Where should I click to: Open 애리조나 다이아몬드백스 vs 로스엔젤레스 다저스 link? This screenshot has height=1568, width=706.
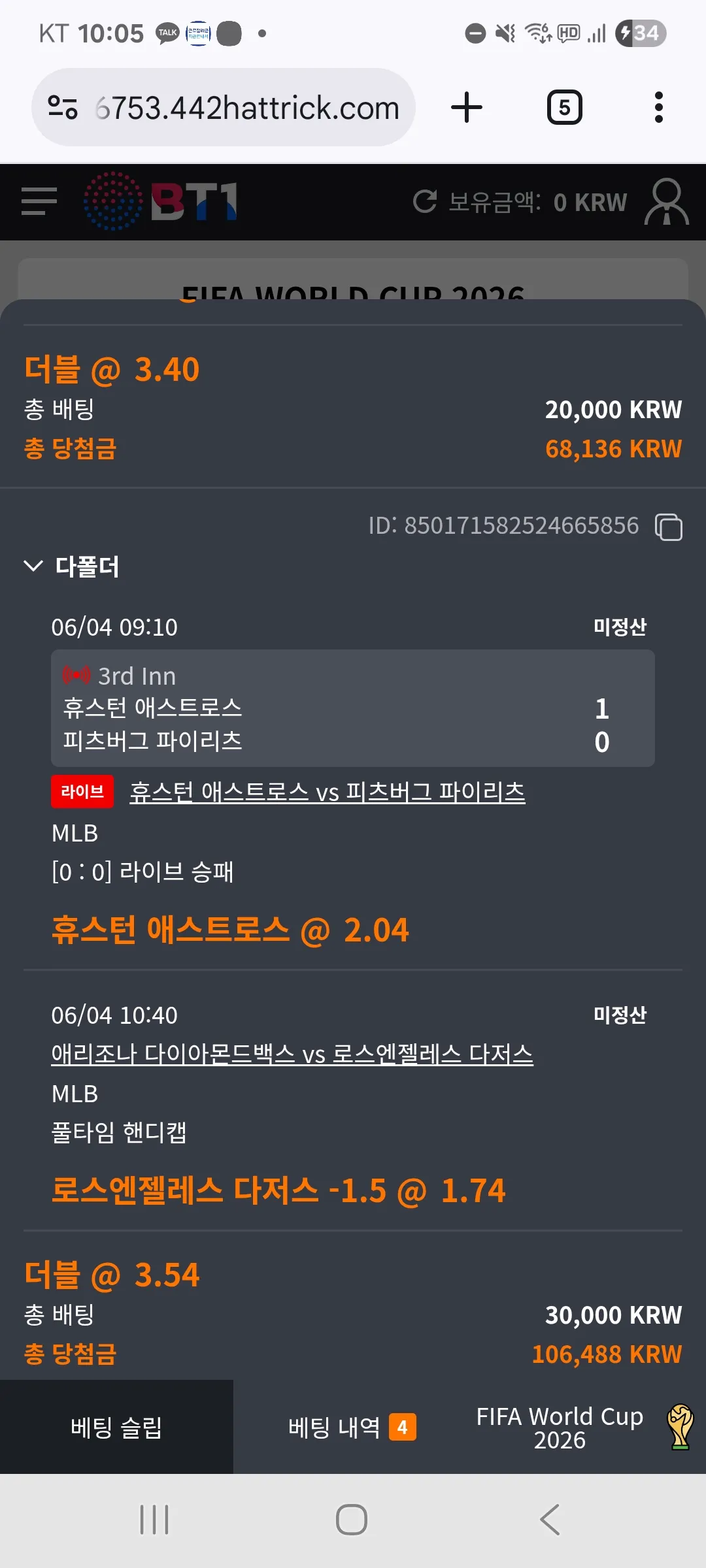(x=292, y=1054)
